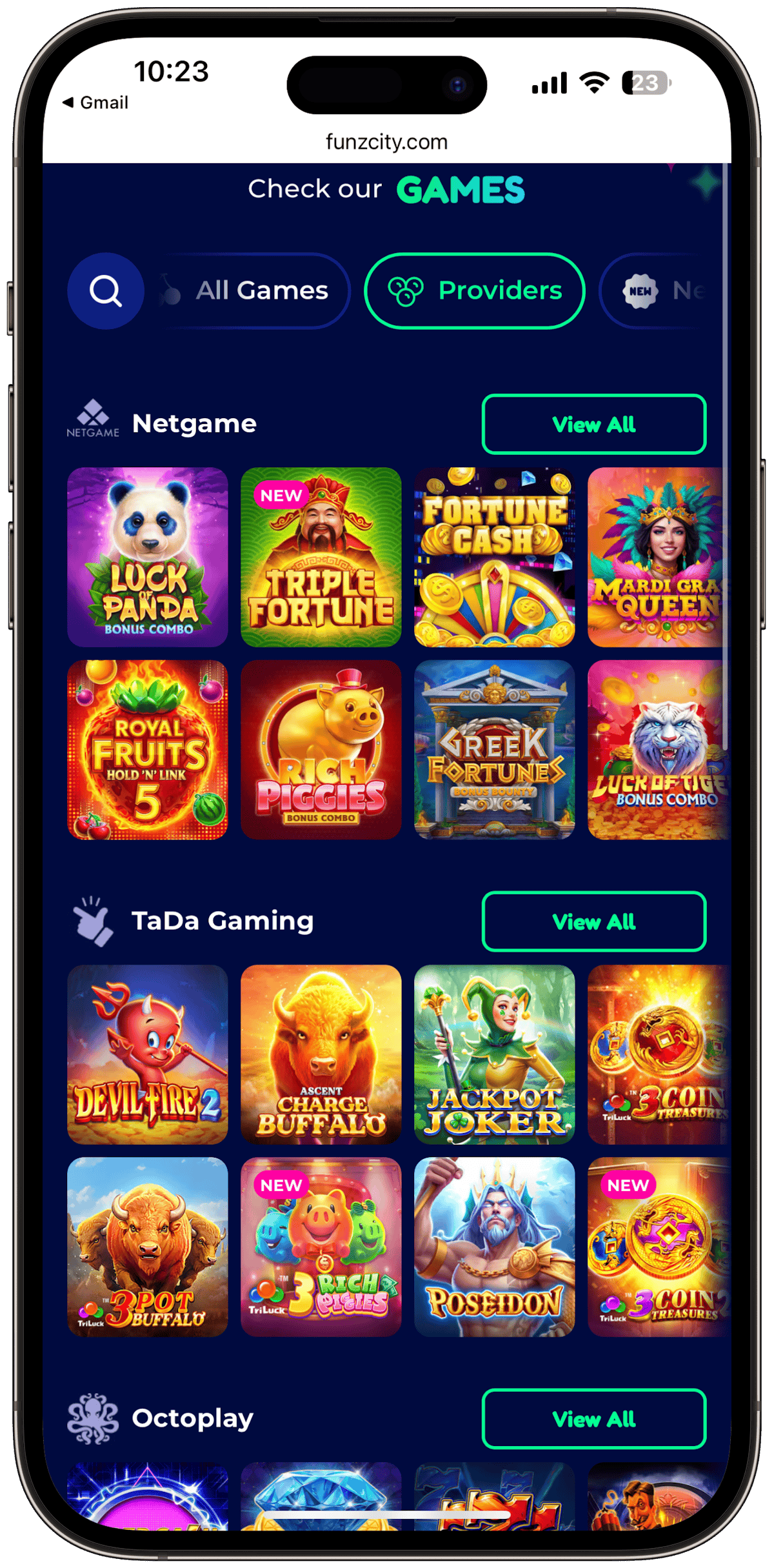Open Poseidon game tile
This screenshot has width=774, height=1568.
coord(494,1247)
